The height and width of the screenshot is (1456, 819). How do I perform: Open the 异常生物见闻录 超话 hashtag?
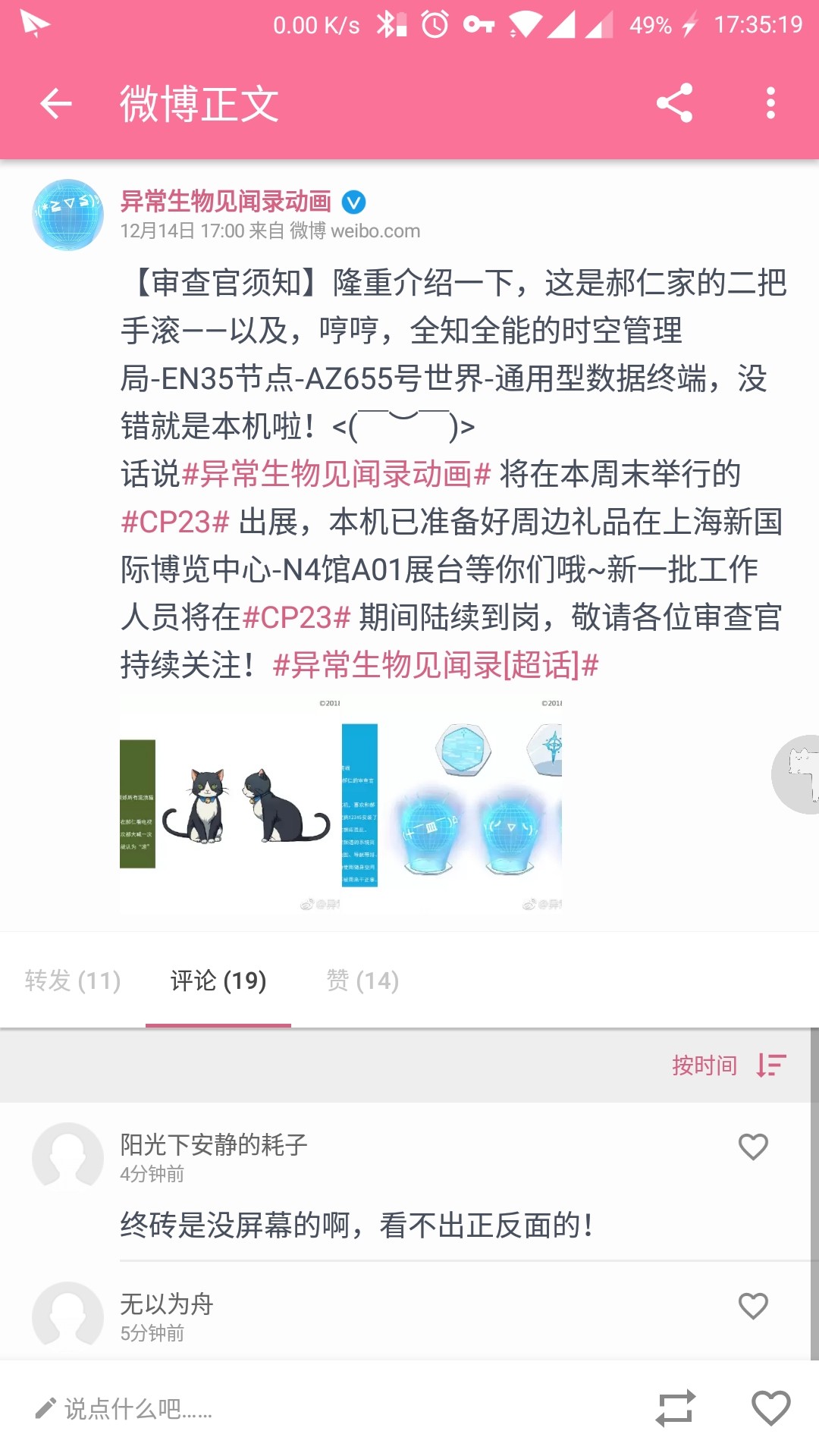435,666
